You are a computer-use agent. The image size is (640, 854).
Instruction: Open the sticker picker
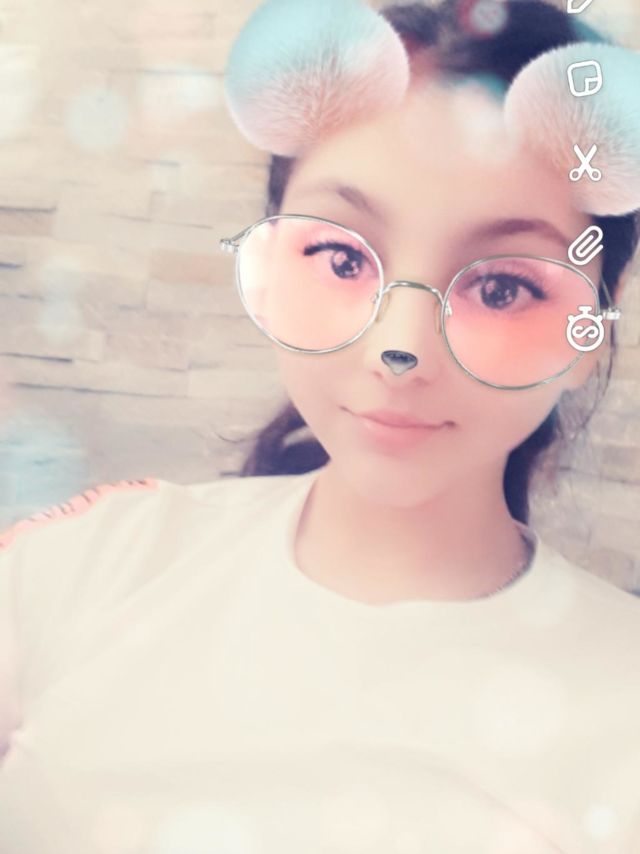(x=584, y=79)
